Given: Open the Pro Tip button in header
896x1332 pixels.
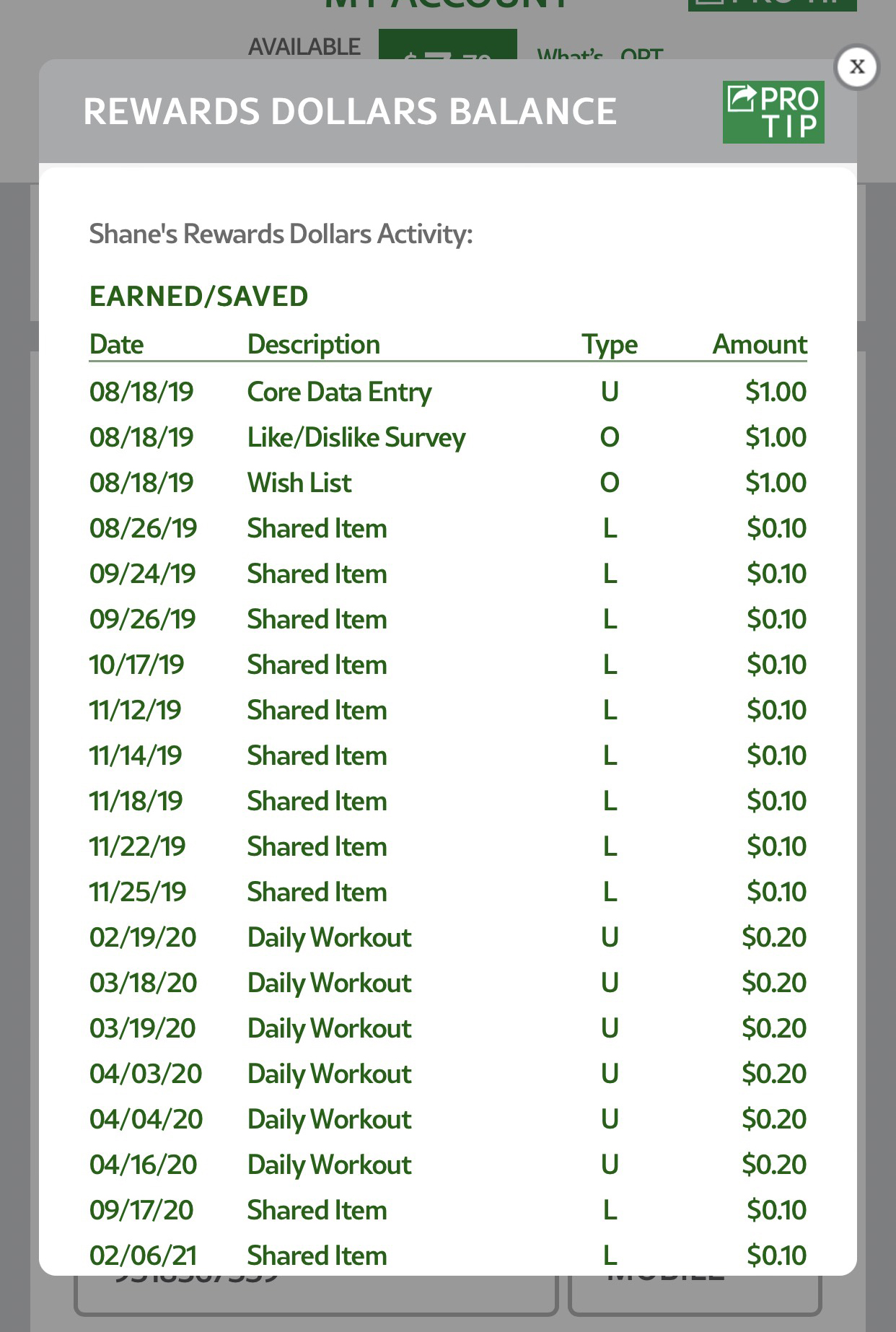Looking at the screenshot, I should [773, 112].
